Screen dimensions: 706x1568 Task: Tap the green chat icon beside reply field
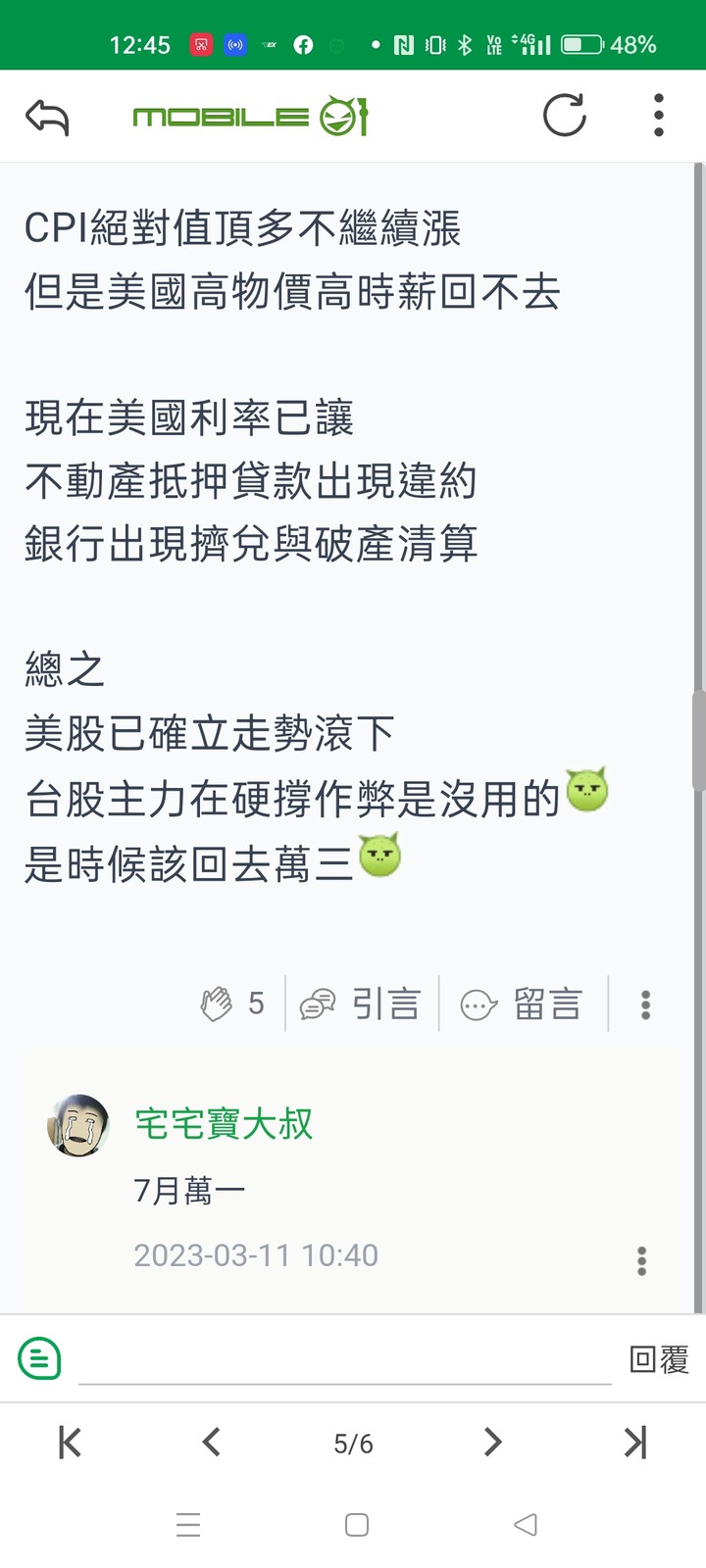39,1359
